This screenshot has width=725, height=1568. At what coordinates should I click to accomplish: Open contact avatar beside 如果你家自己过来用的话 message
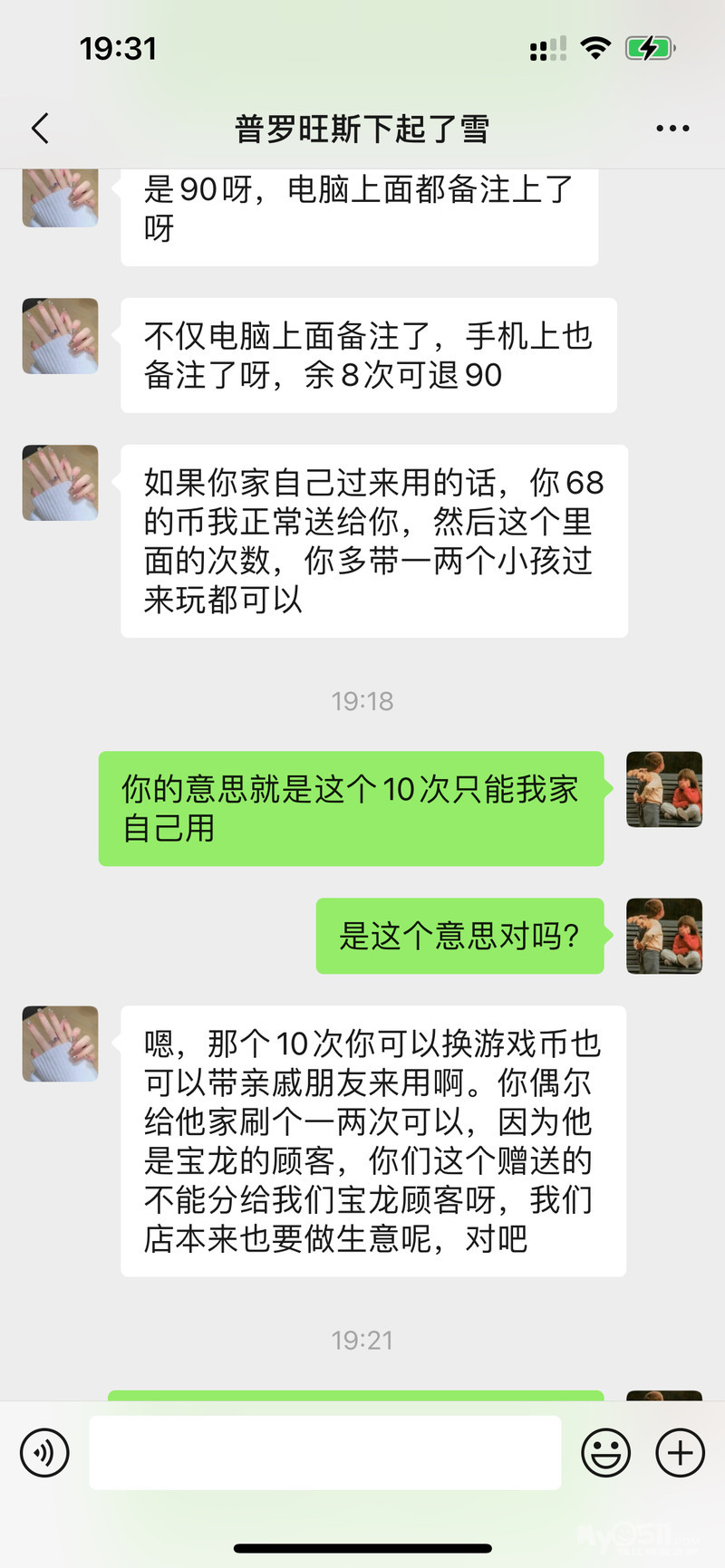click(60, 483)
